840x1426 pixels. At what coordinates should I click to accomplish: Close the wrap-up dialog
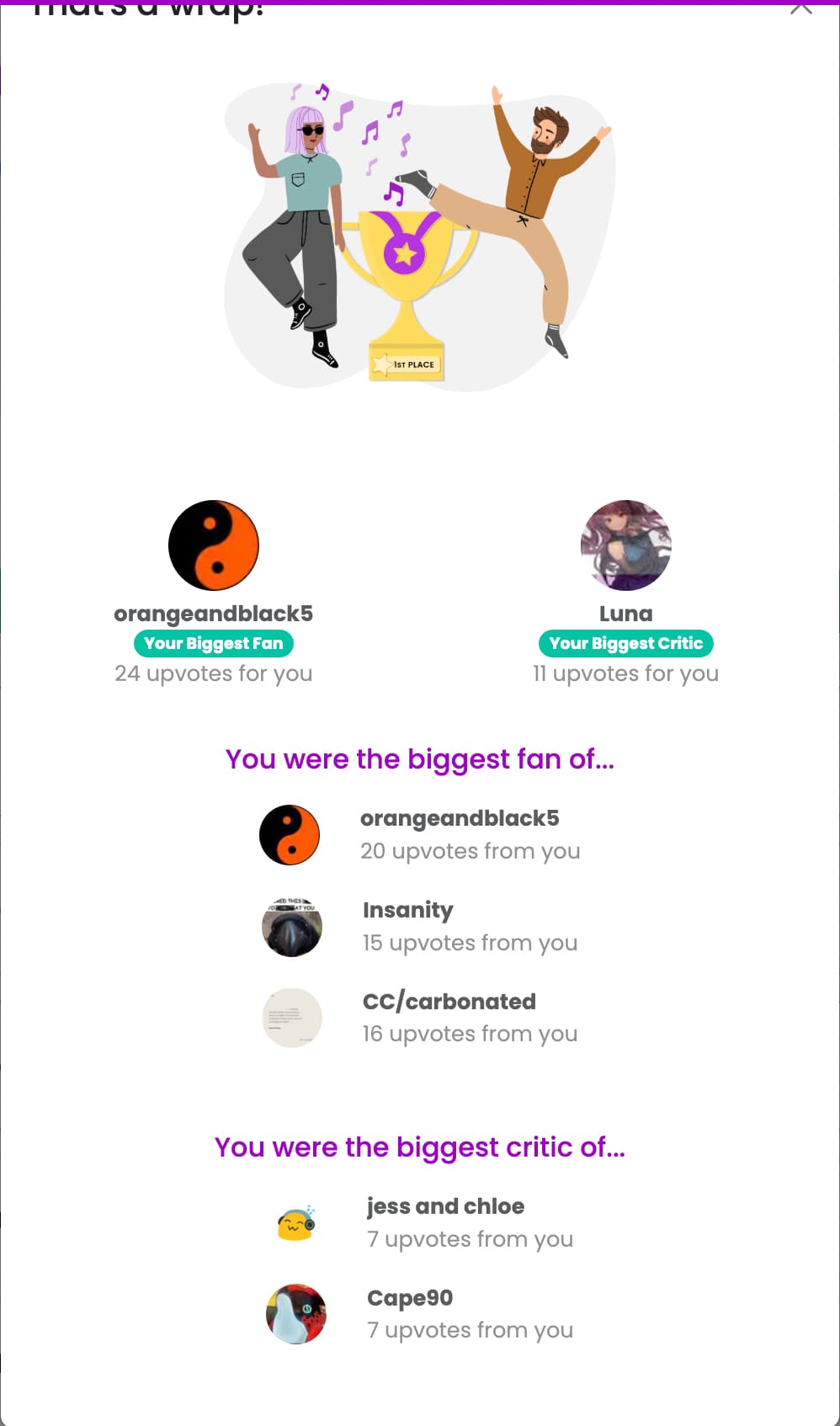click(x=801, y=8)
